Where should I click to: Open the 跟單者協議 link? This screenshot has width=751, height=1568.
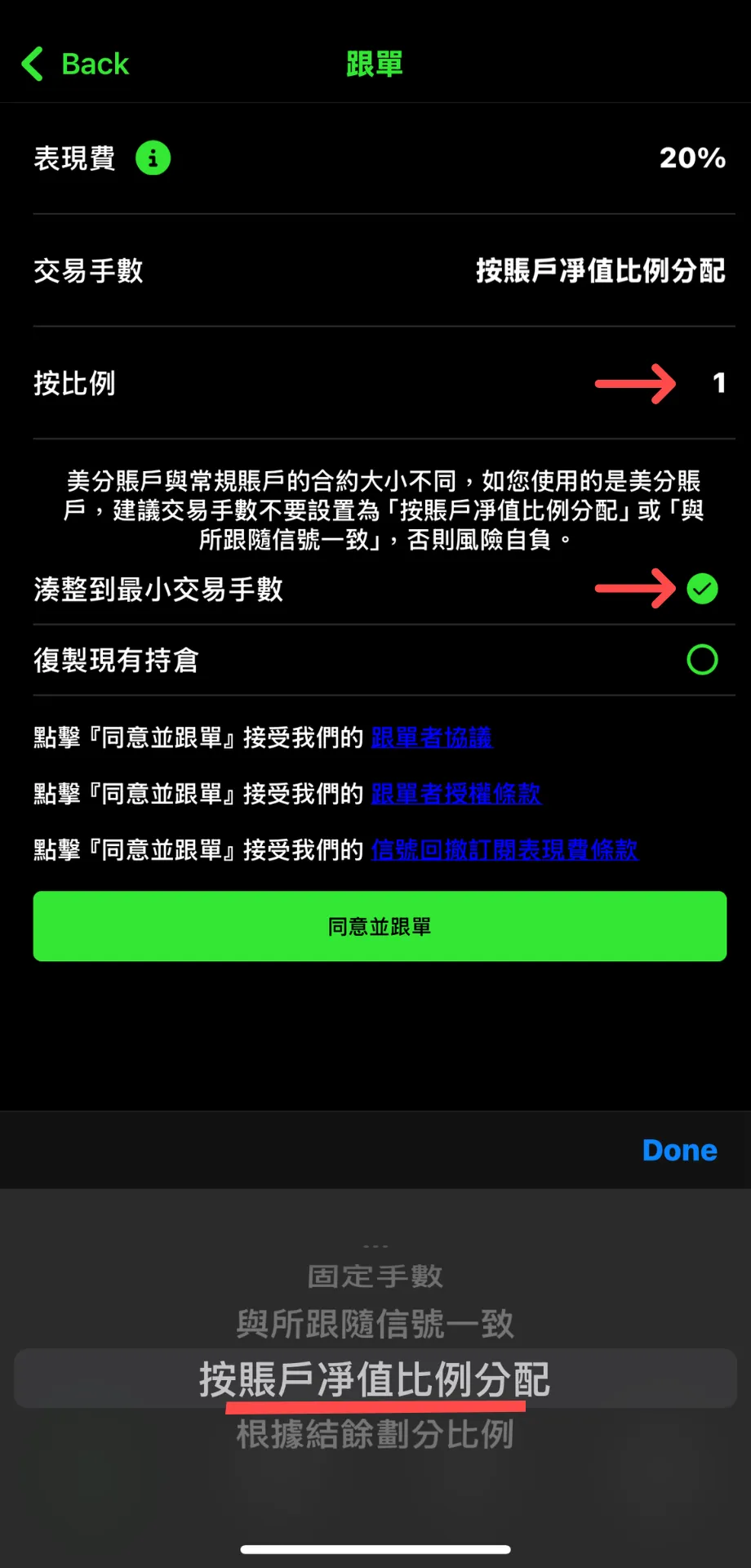pyautogui.click(x=432, y=737)
